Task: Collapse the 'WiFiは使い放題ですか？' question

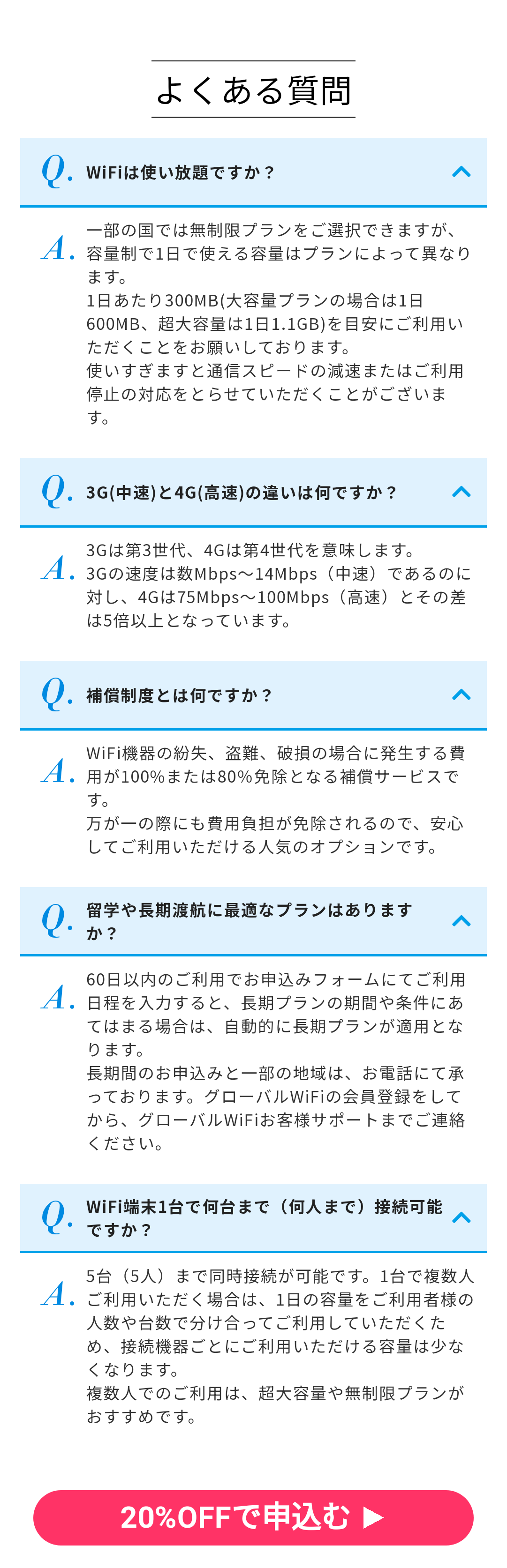Action: (461, 172)
